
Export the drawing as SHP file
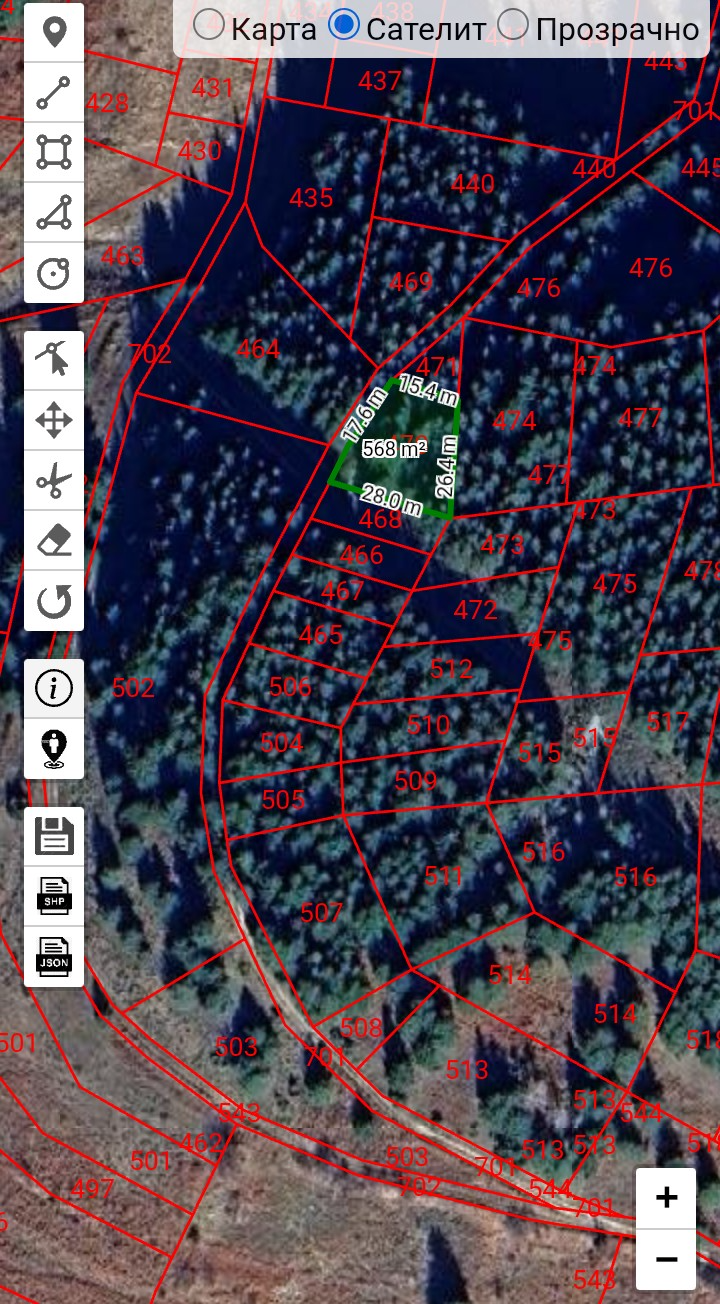(x=54, y=896)
